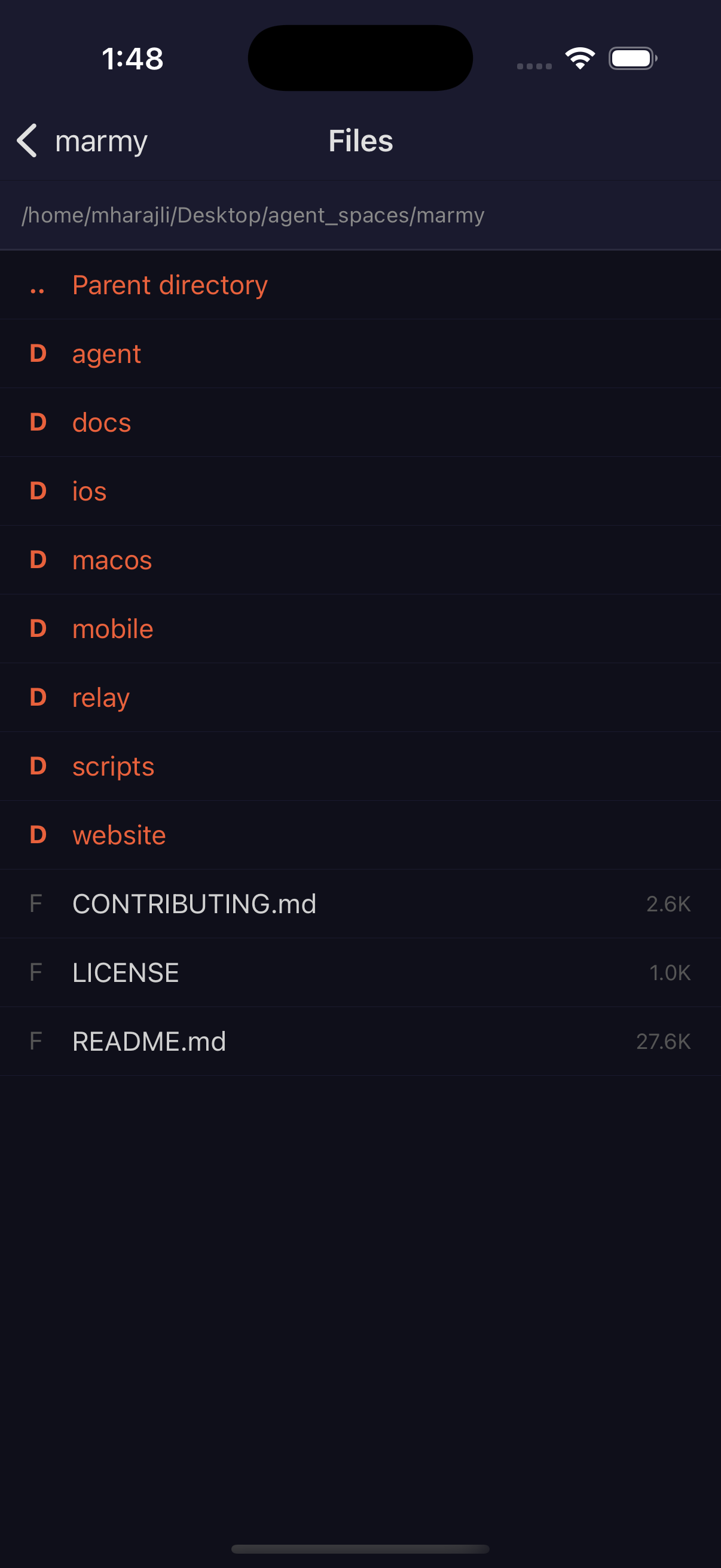Open the website directory
Screen dimensions: 721x1568
click(x=118, y=835)
